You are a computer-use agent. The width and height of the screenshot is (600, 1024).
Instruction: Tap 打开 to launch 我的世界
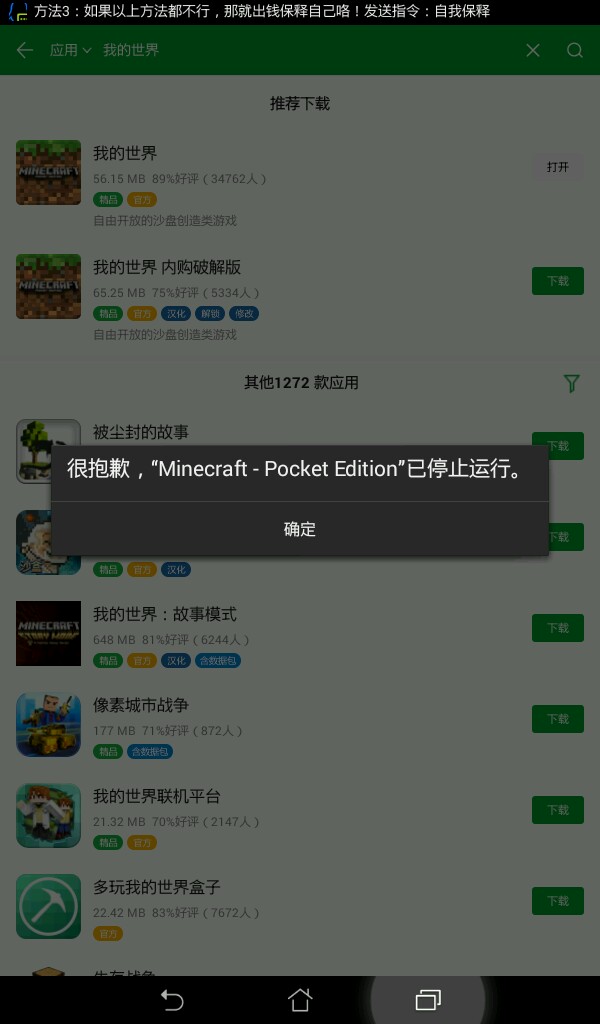point(557,167)
